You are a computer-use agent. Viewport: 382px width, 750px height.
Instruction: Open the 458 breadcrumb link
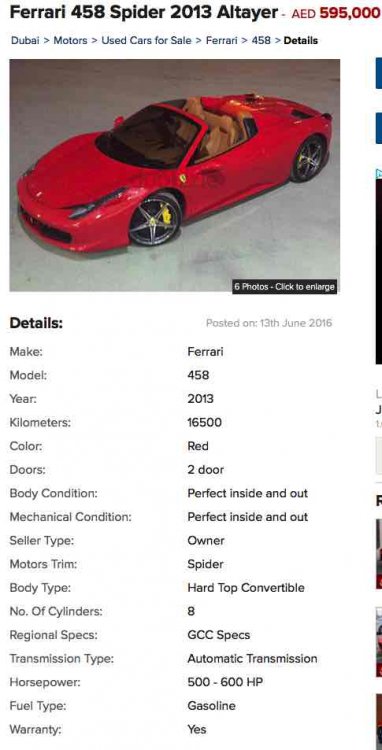(x=261, y=41)
